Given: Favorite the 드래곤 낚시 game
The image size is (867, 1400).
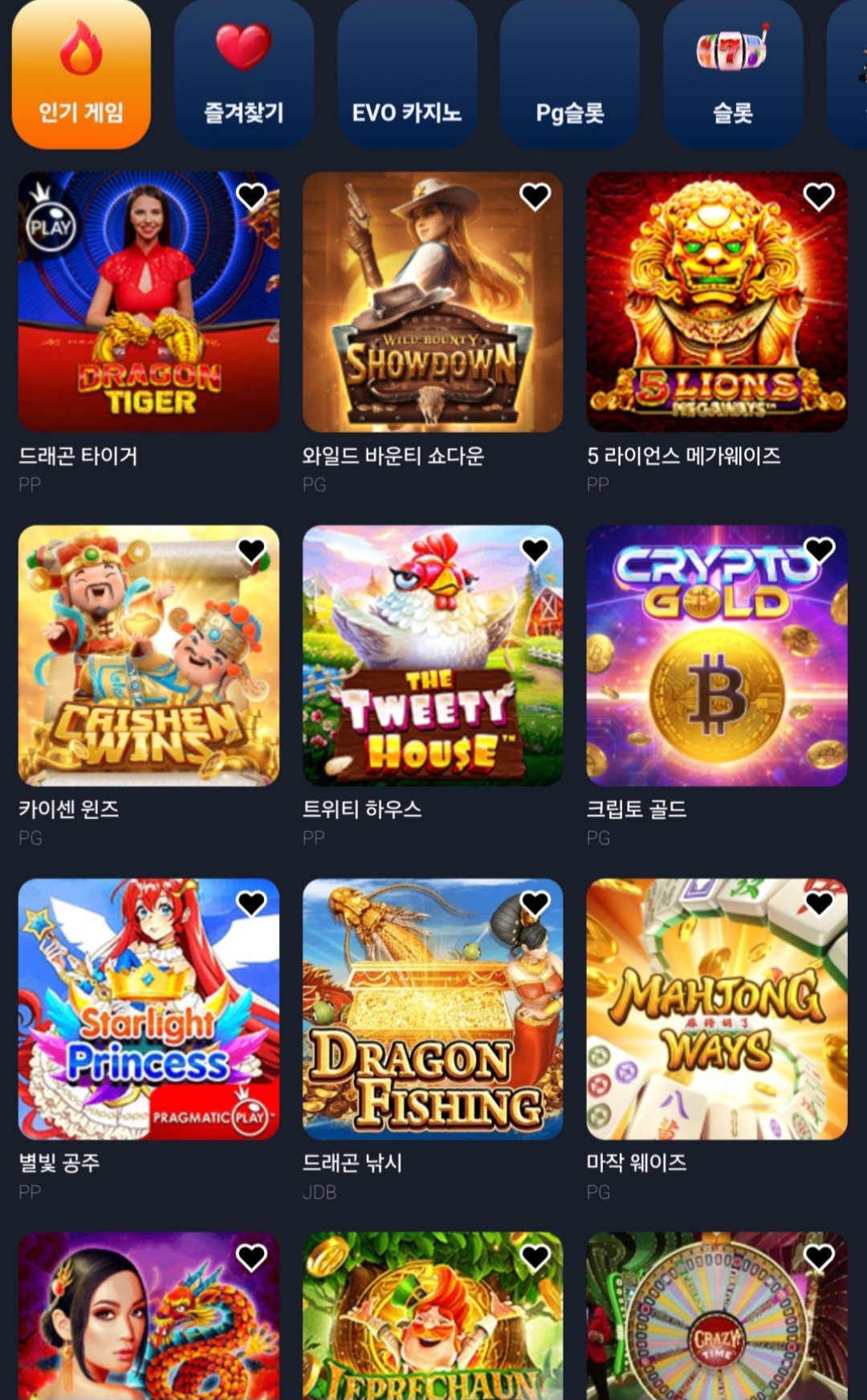Looking at the screenshot, I should (x=535, y=904).
